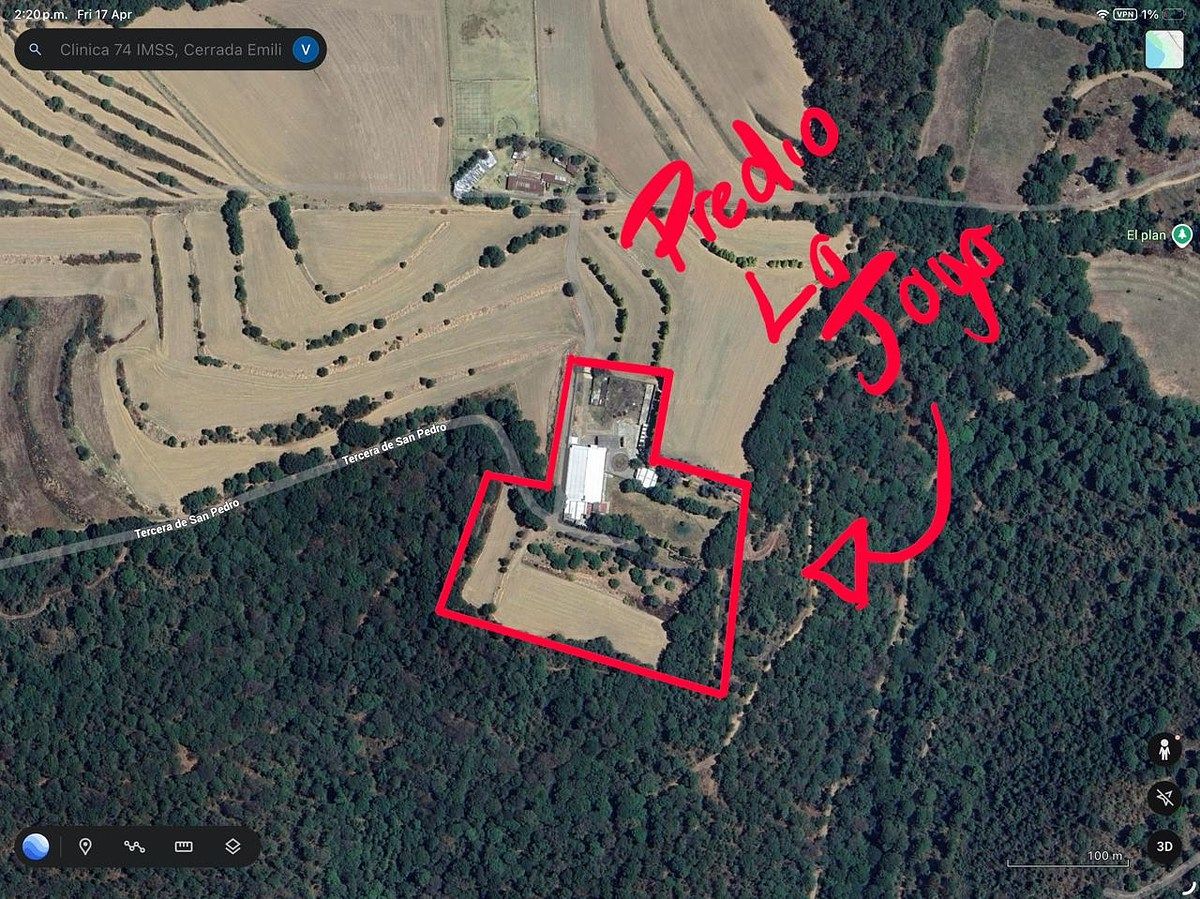Screen dimensions: 1200x899
Task: Switch to the 3D view
Action: [x=1164, y=846]
